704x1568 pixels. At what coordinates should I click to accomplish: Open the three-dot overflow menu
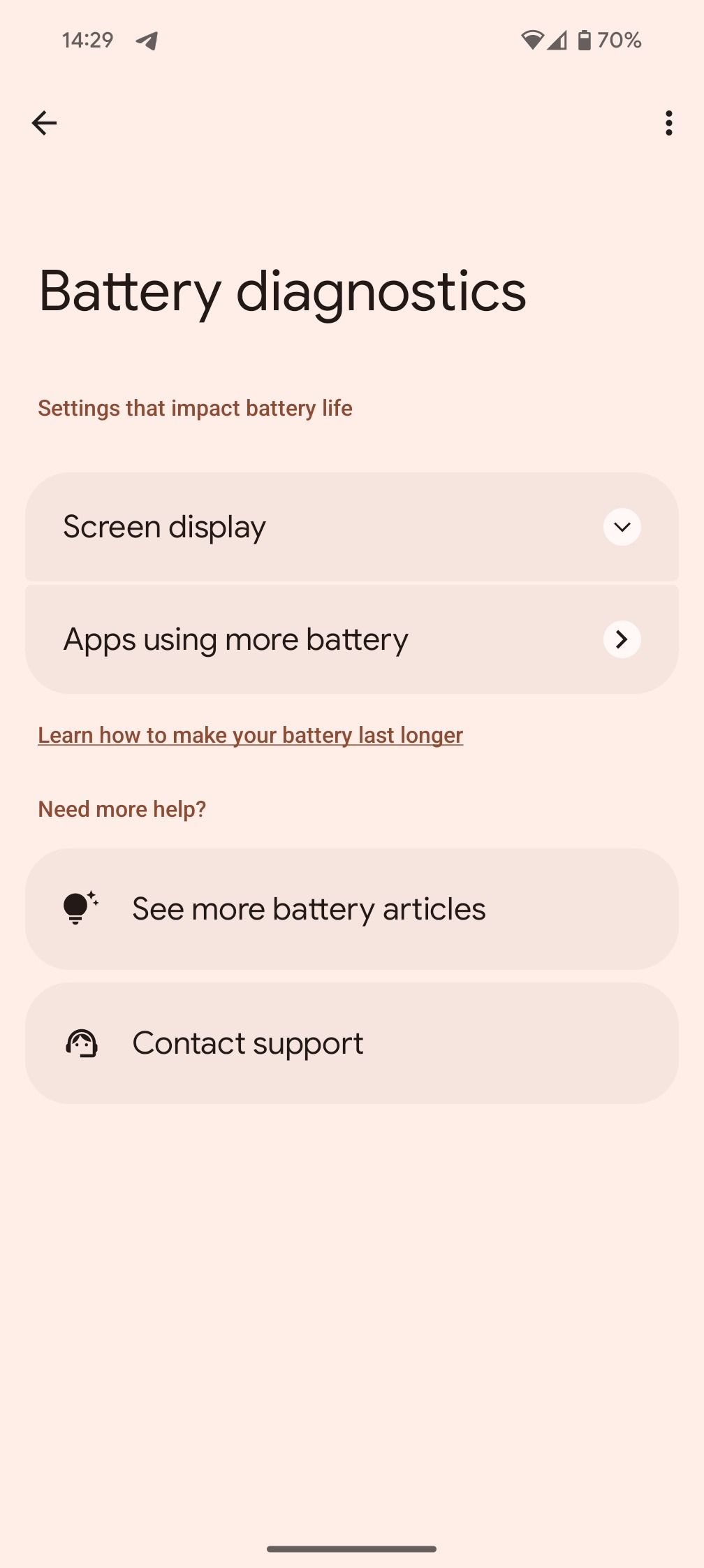668,124
